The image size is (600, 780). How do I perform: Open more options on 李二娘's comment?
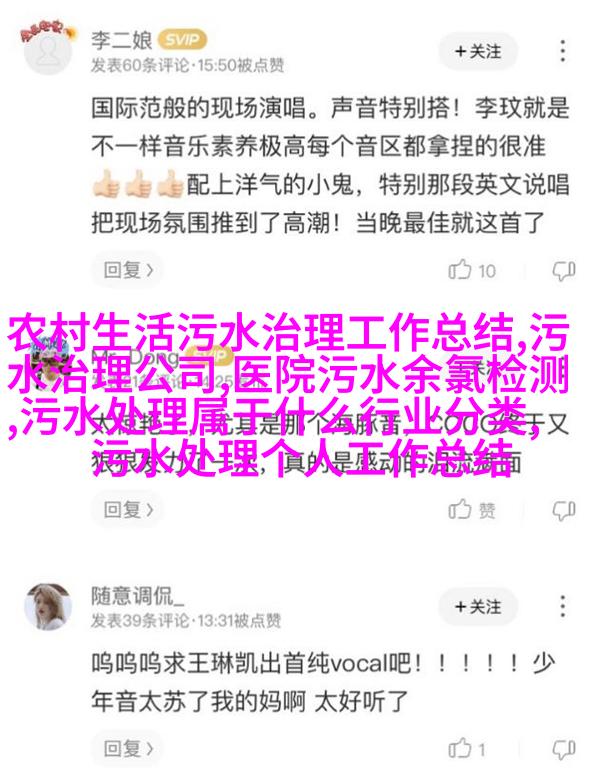tap(565, 49)
